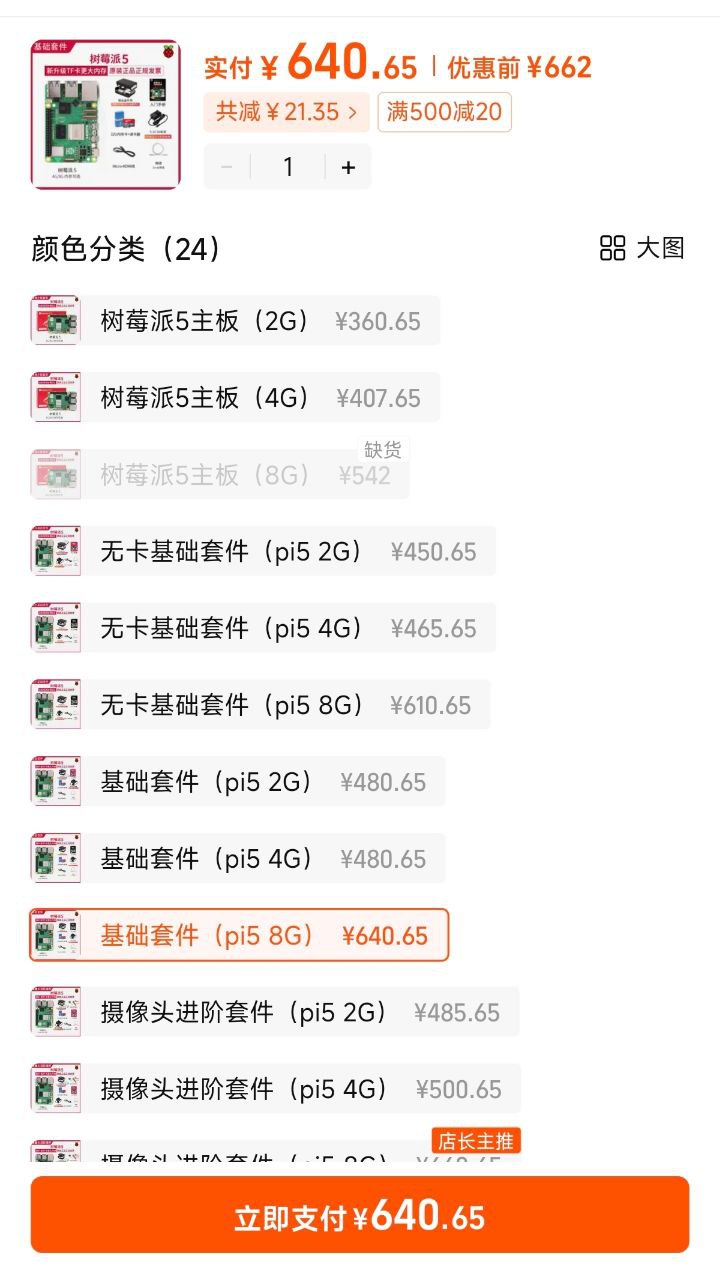The image size is (720, 1280).
Task: Pick 基础套件（pi5 4G）variant
Action: [x=238, y=859]
